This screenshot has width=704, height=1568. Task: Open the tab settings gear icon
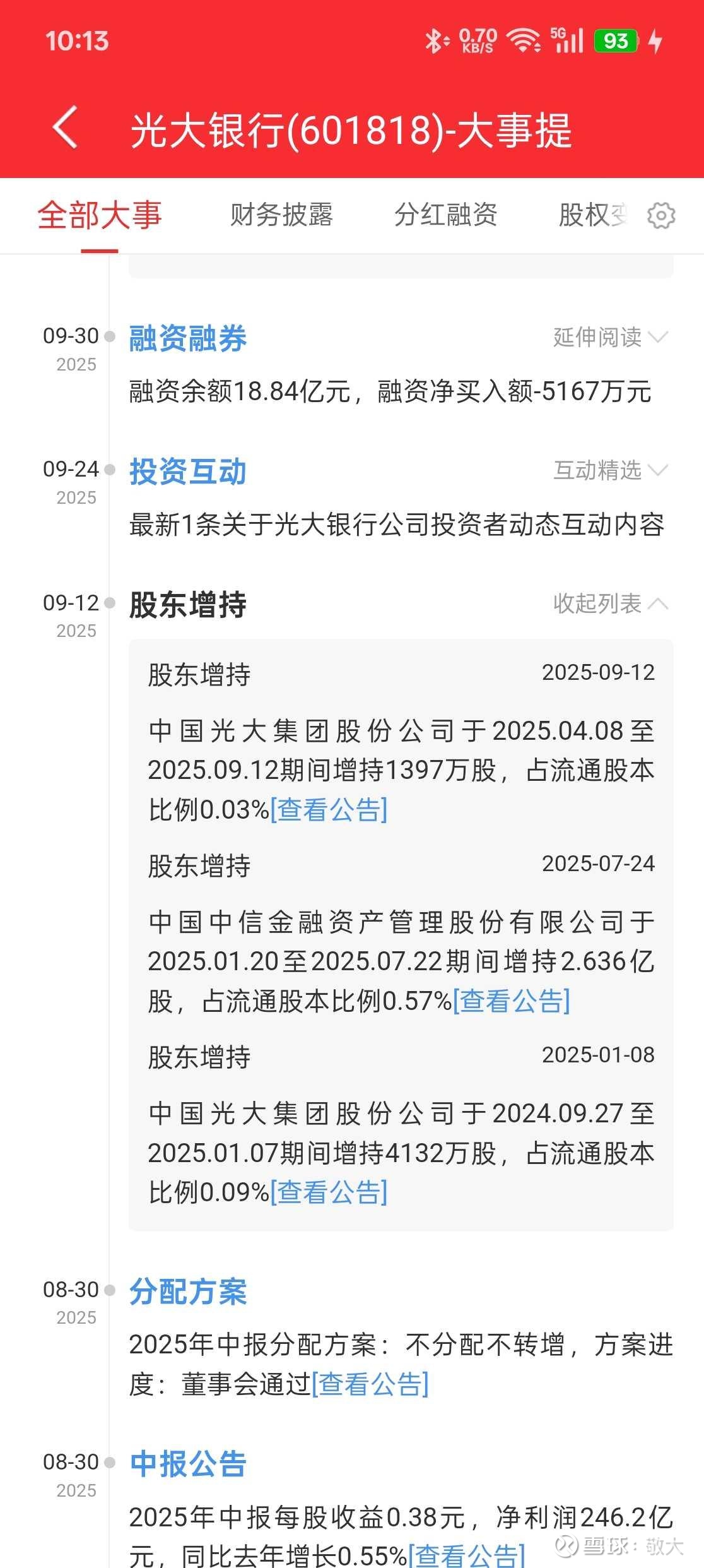point(660,216)
